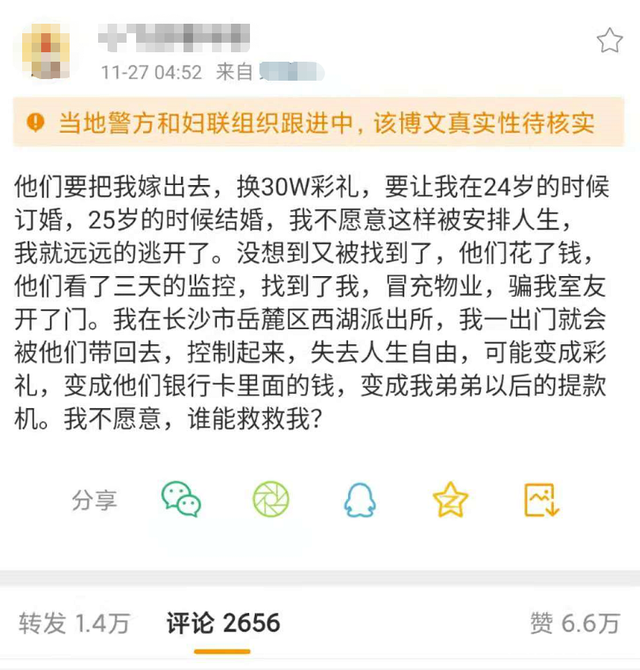Switch to the 评论 comments tab
Screen dimensions: 640x670
coord(222,623)
